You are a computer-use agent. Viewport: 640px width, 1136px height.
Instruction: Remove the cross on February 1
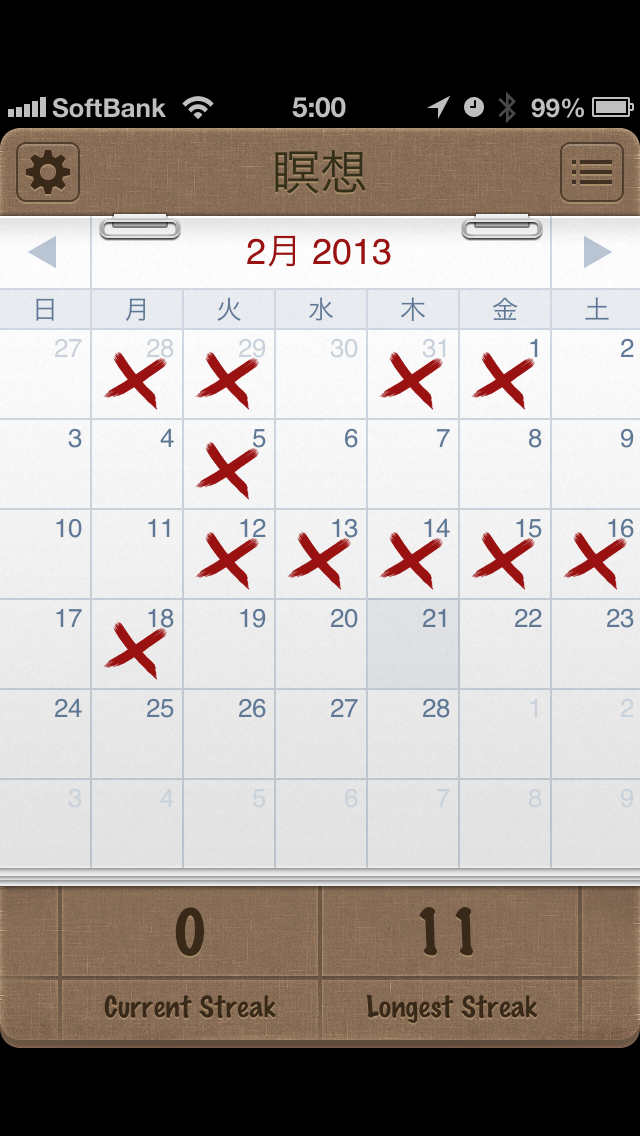tap(505, 374)
